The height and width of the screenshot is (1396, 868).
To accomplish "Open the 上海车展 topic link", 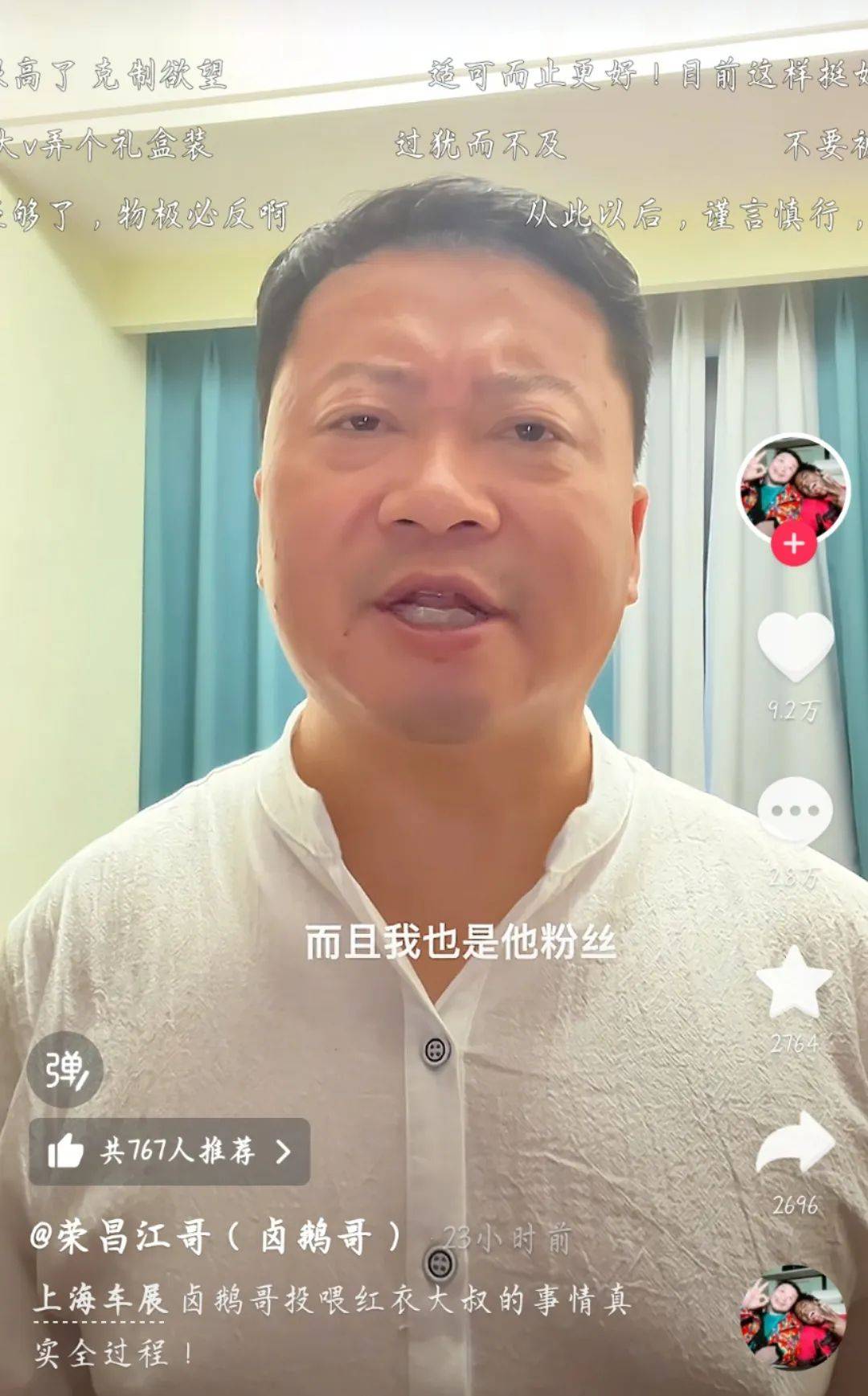I will 100,1299.
